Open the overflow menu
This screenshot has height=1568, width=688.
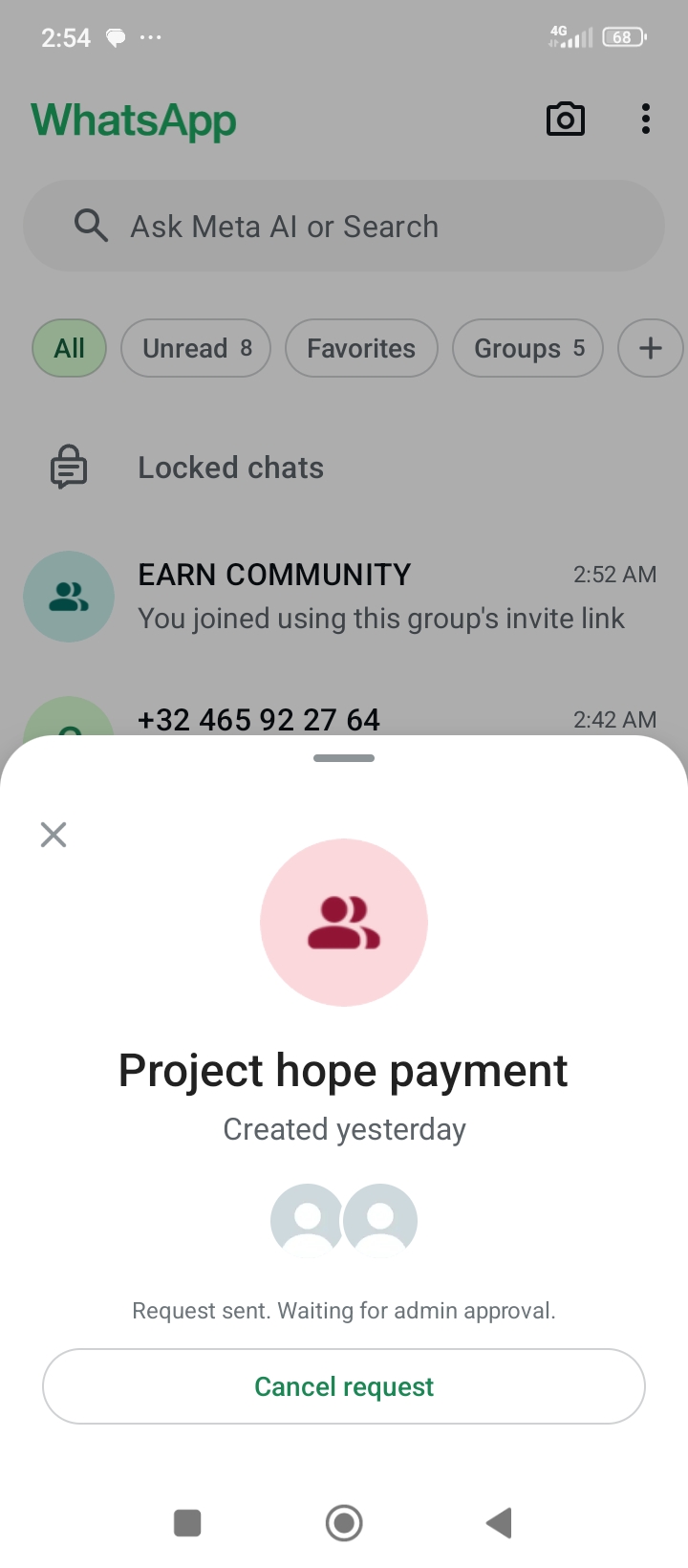646,120
